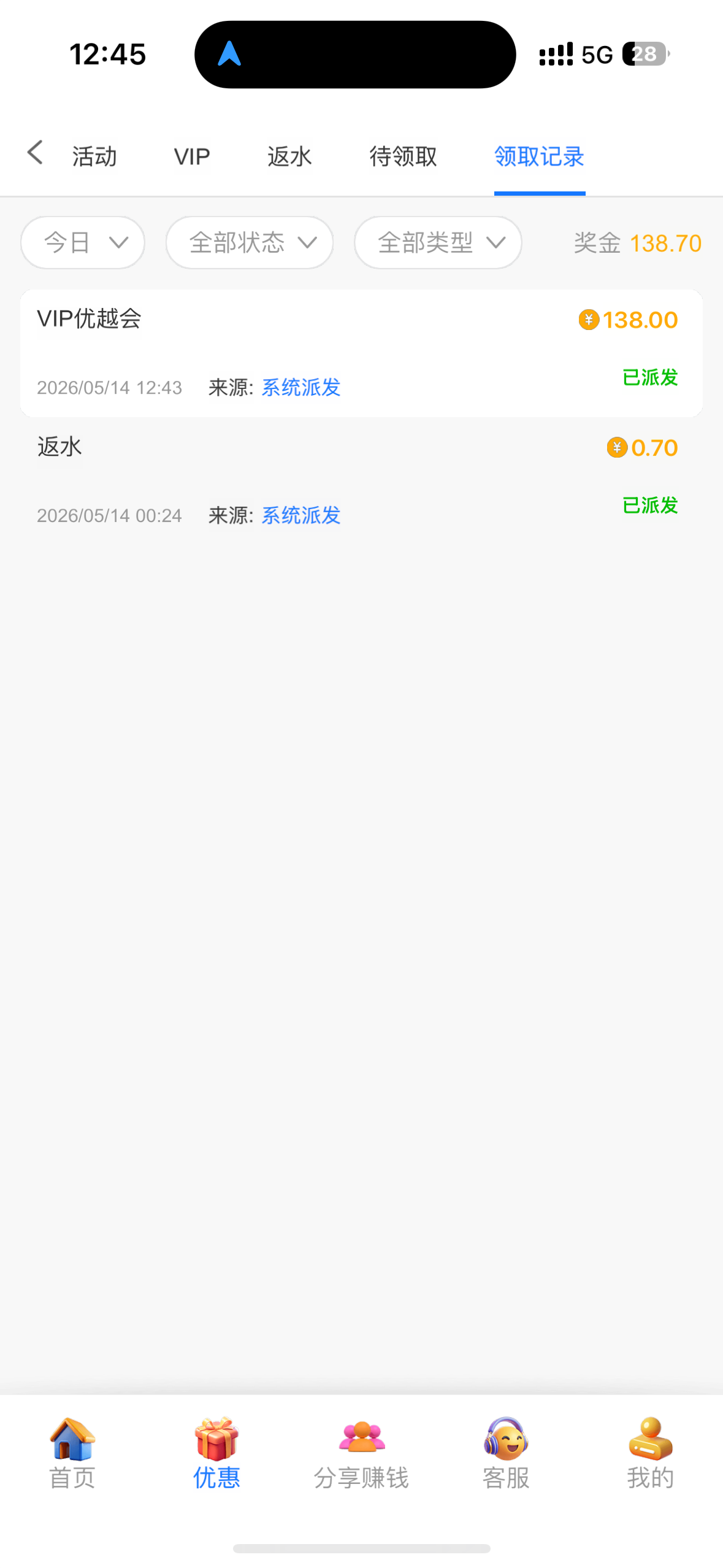Expand the 全部类型 filter dropdown

point(438,243)
